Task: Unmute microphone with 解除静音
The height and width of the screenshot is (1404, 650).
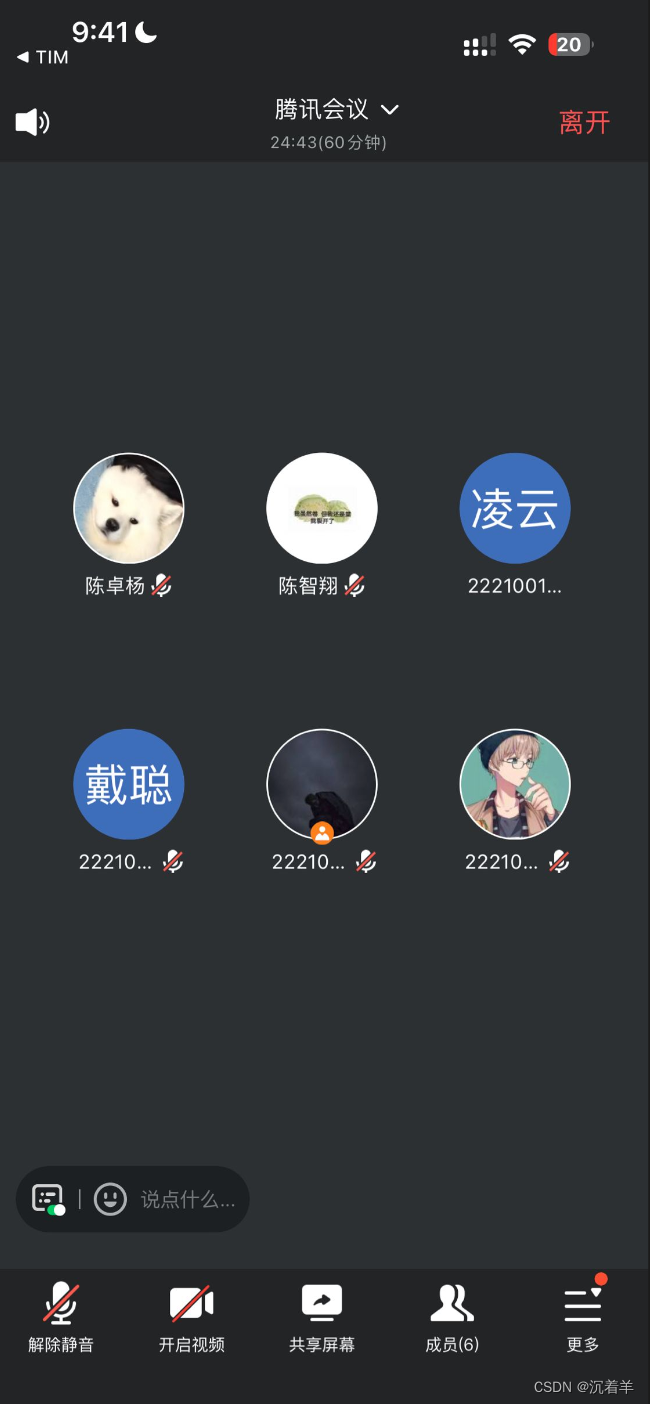Action: [x=61, y=1316]
